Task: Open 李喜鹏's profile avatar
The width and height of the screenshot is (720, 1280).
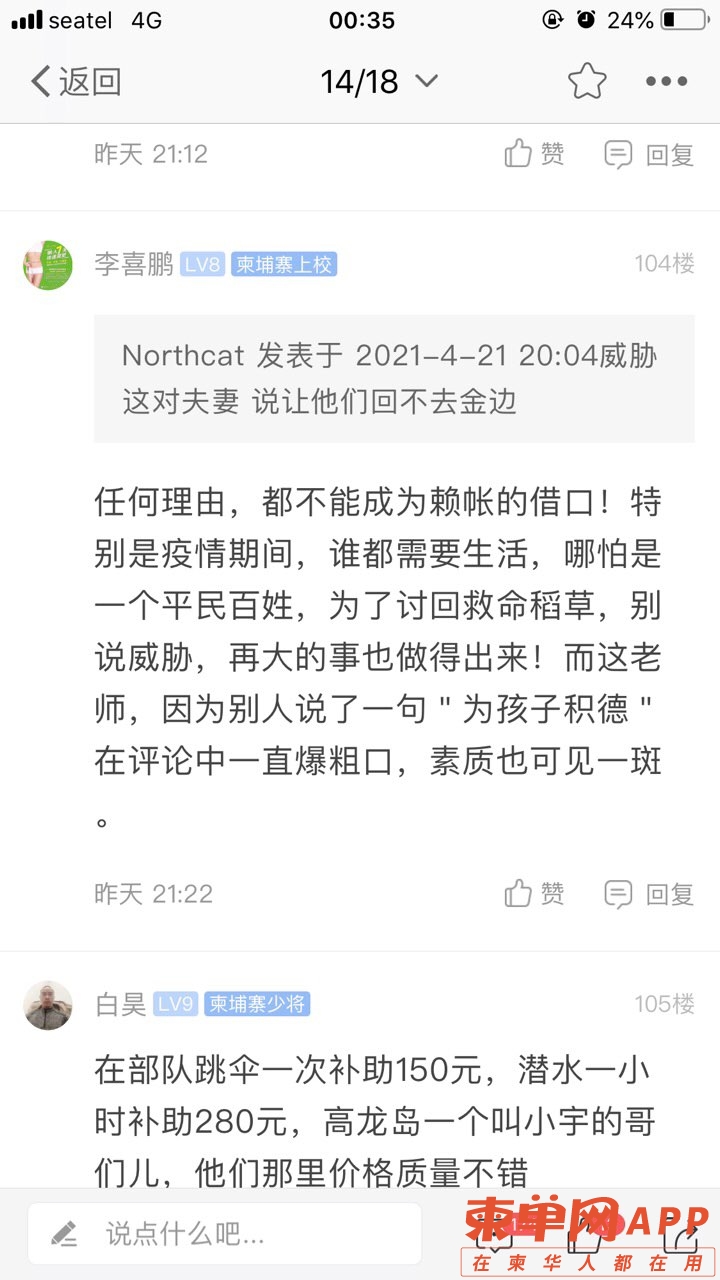Action: pos(48,265)
